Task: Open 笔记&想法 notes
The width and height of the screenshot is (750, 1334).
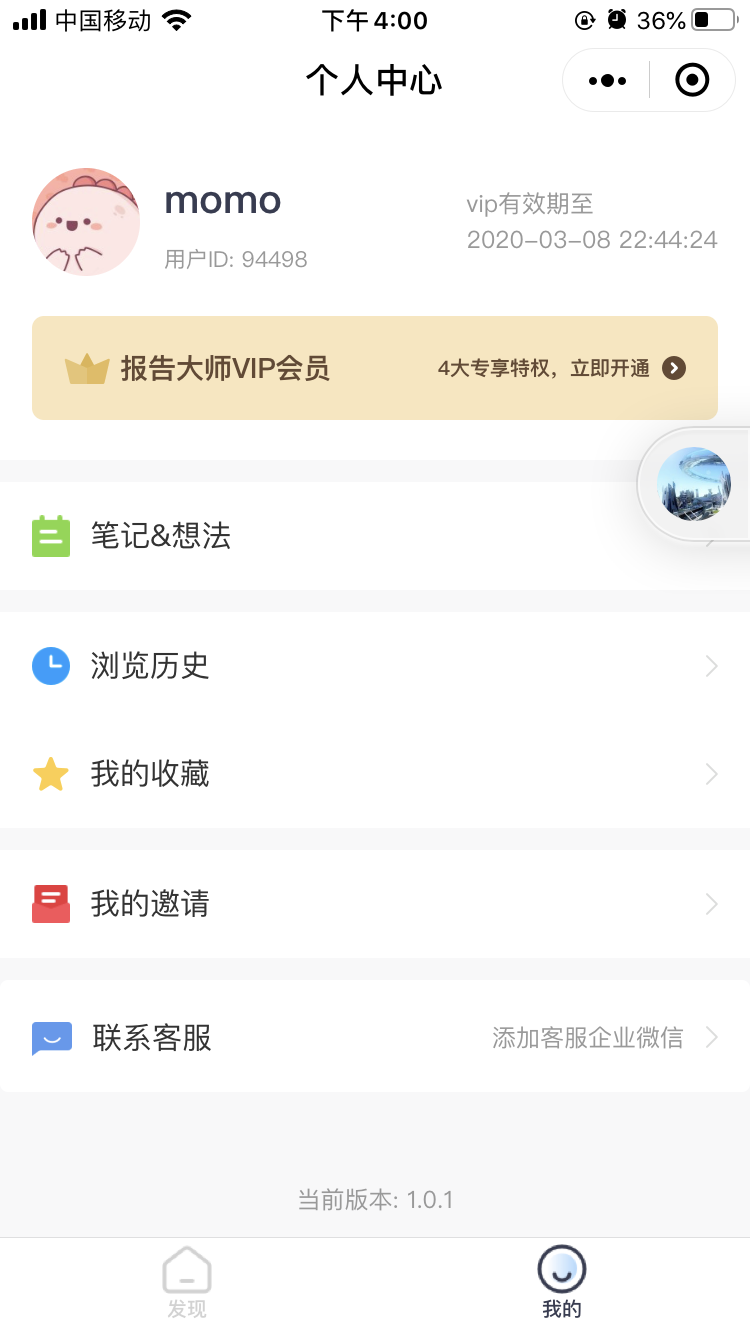Action: pyautogui.click(x=300, y=536)
